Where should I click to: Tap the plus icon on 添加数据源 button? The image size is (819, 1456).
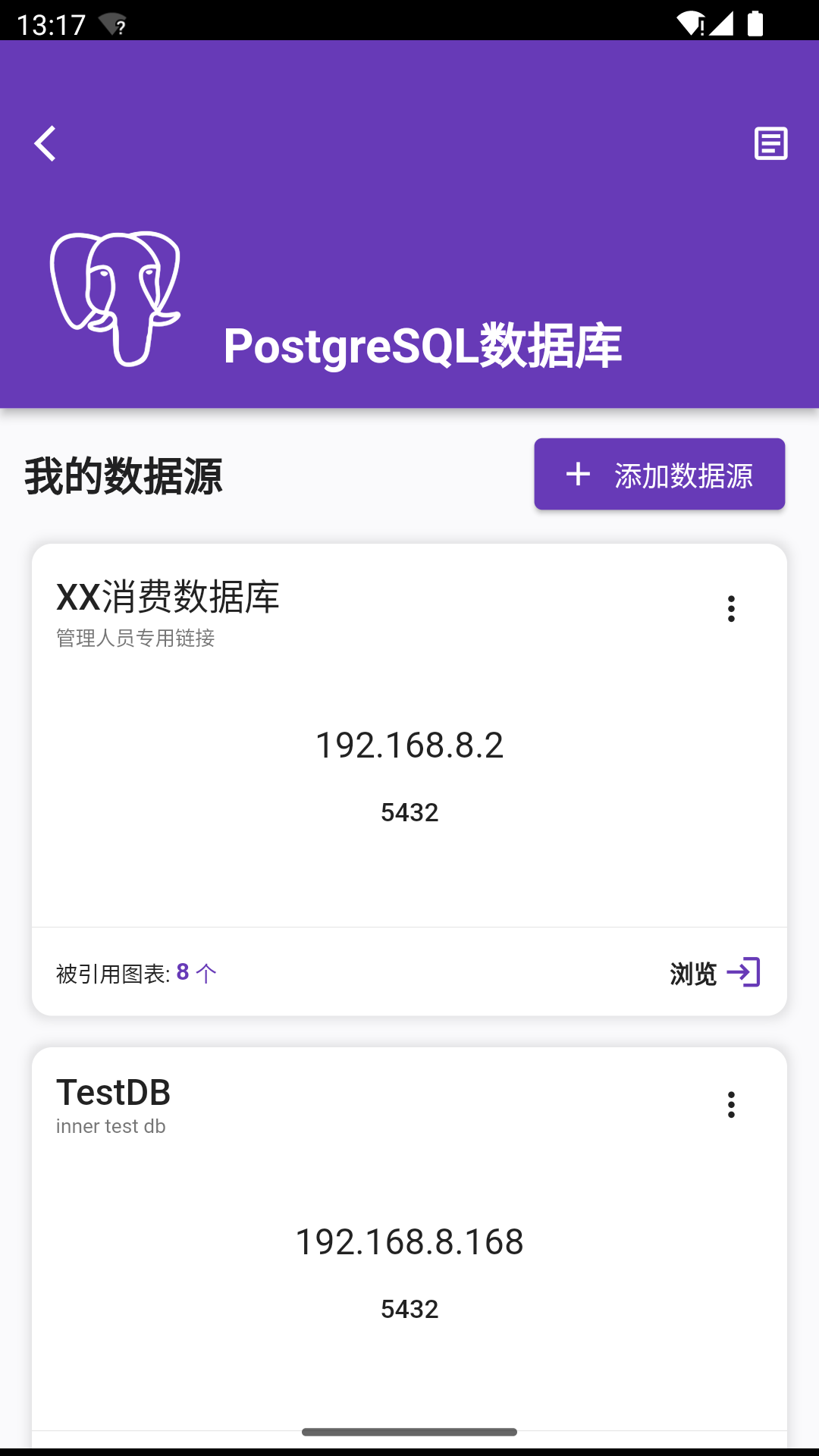(578, 475)
